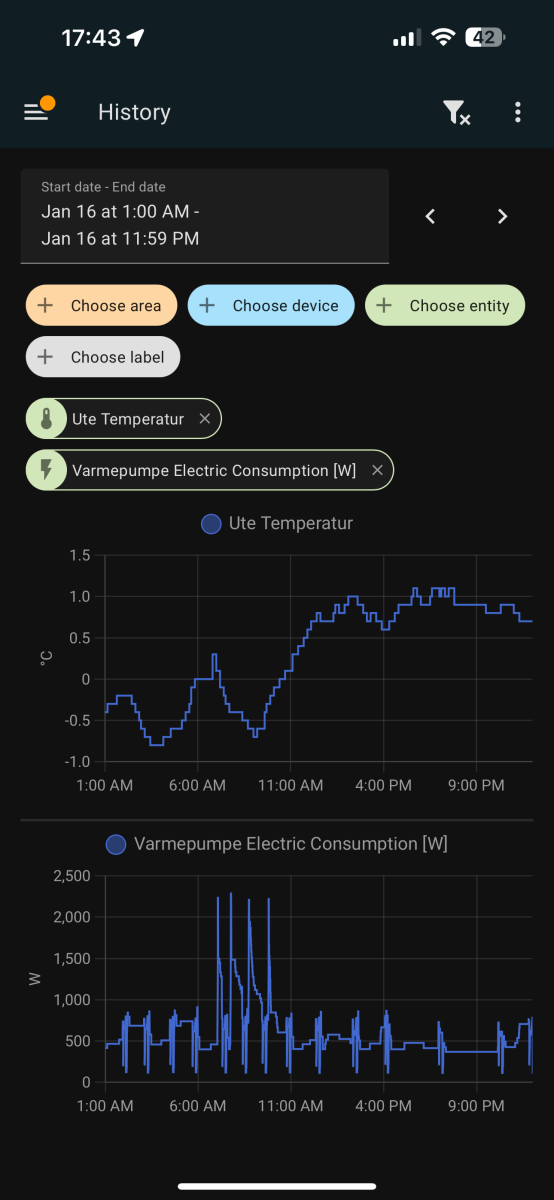Toggle the Ute Temperatur chart legend

click(x=277, y=523)
